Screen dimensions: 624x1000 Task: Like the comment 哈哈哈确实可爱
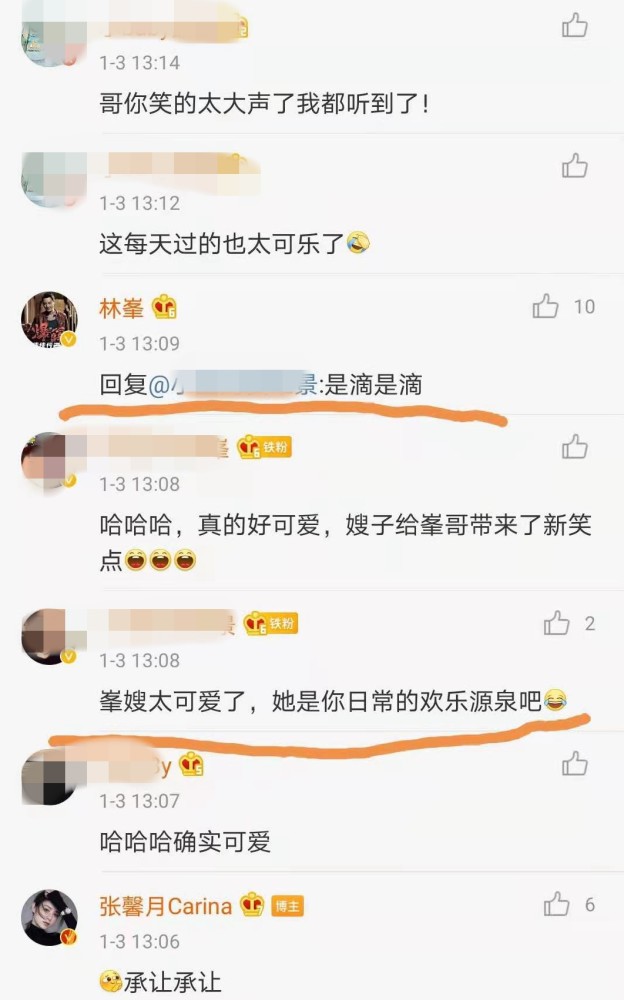coord(574,763)
